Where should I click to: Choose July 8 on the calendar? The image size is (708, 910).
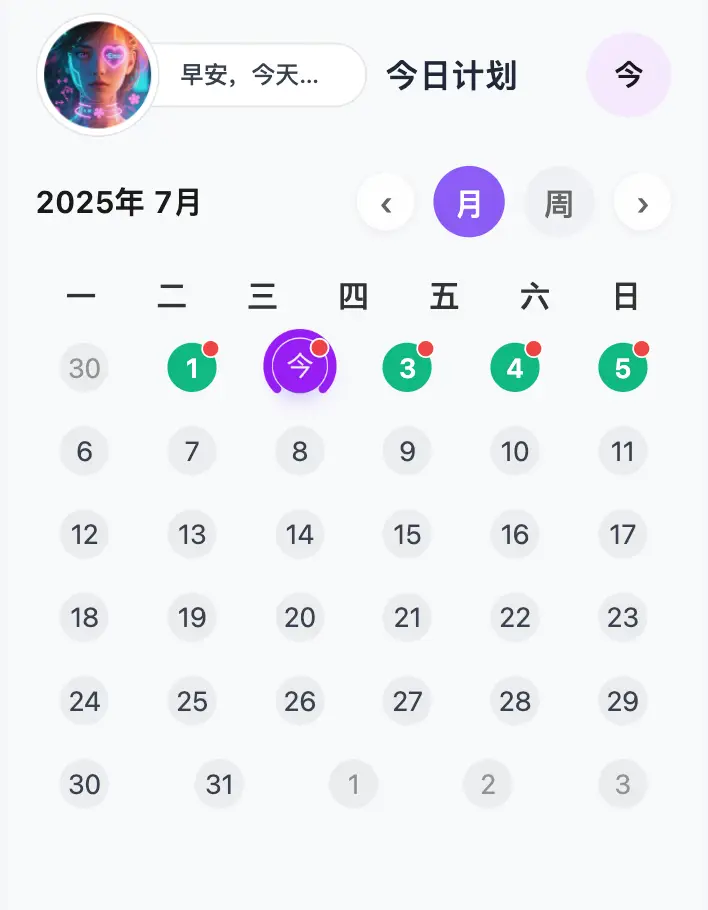pos(300,451)
